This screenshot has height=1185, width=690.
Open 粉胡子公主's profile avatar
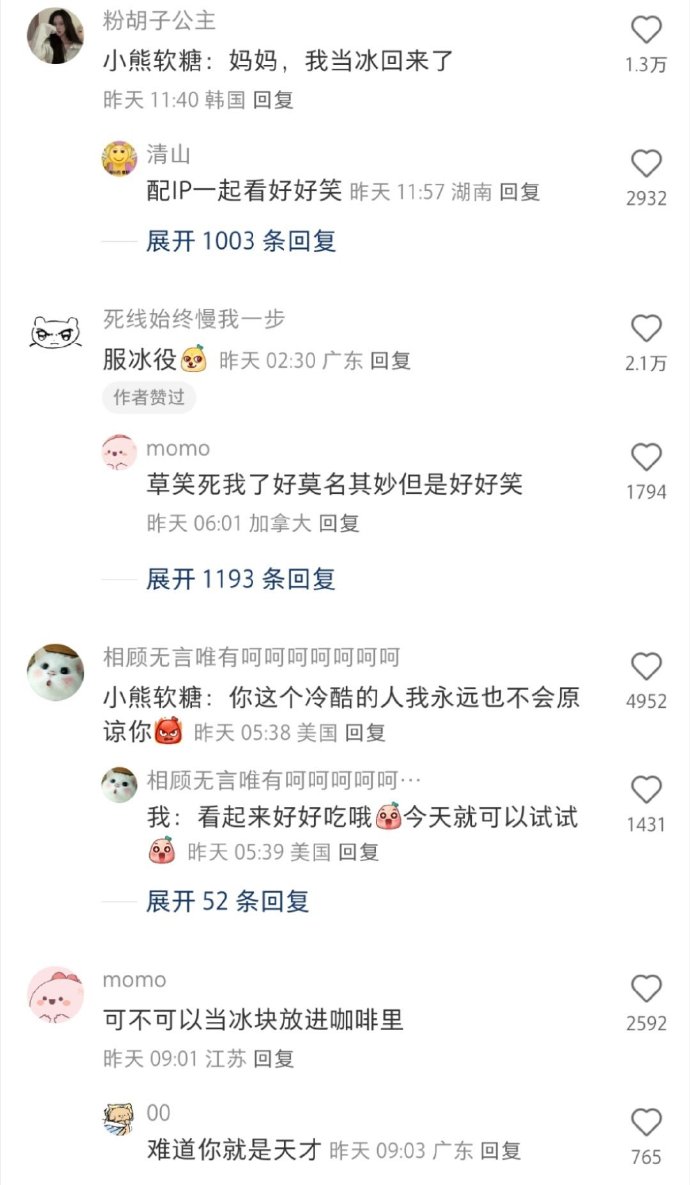[55, 36]
